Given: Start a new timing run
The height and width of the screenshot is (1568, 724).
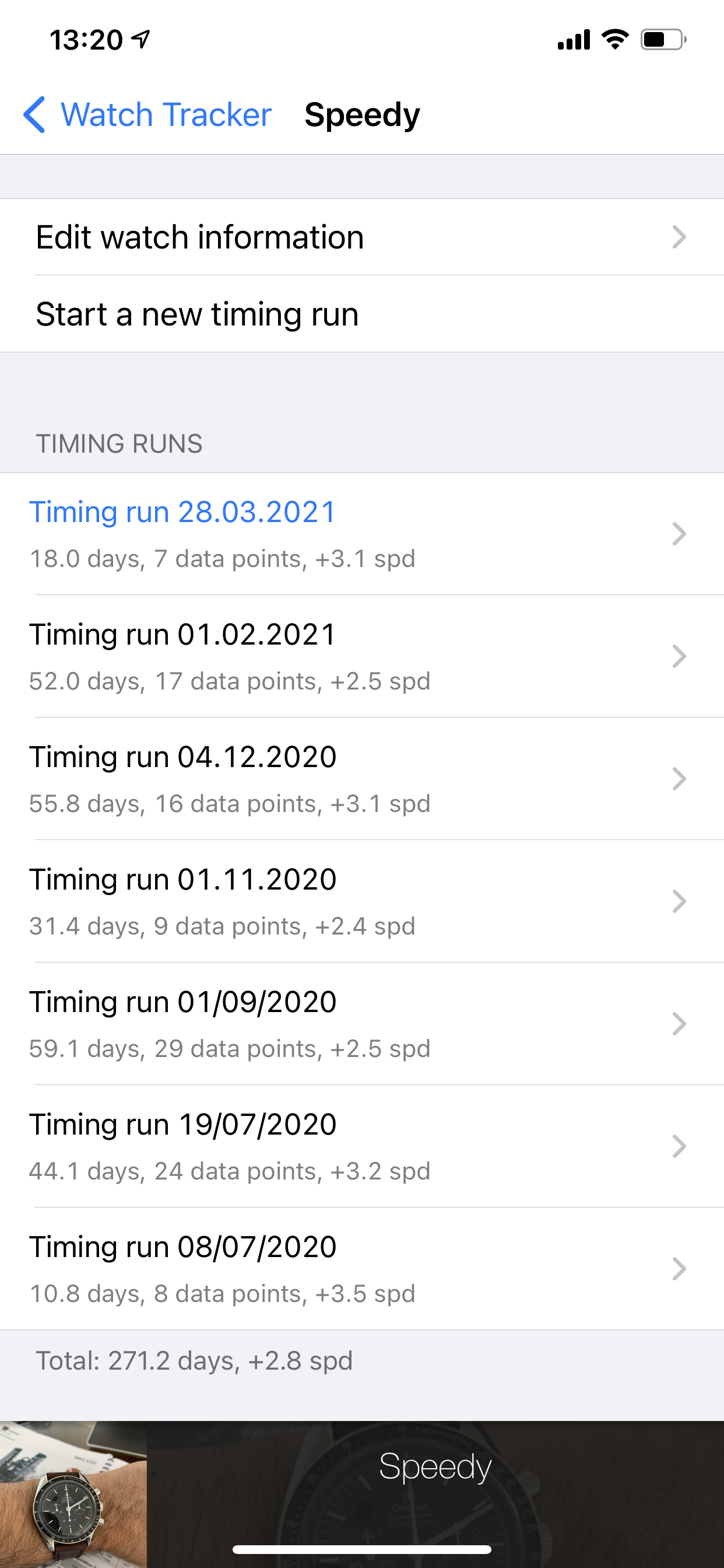Looking at the screenshot, I should (x=361, y=314).
